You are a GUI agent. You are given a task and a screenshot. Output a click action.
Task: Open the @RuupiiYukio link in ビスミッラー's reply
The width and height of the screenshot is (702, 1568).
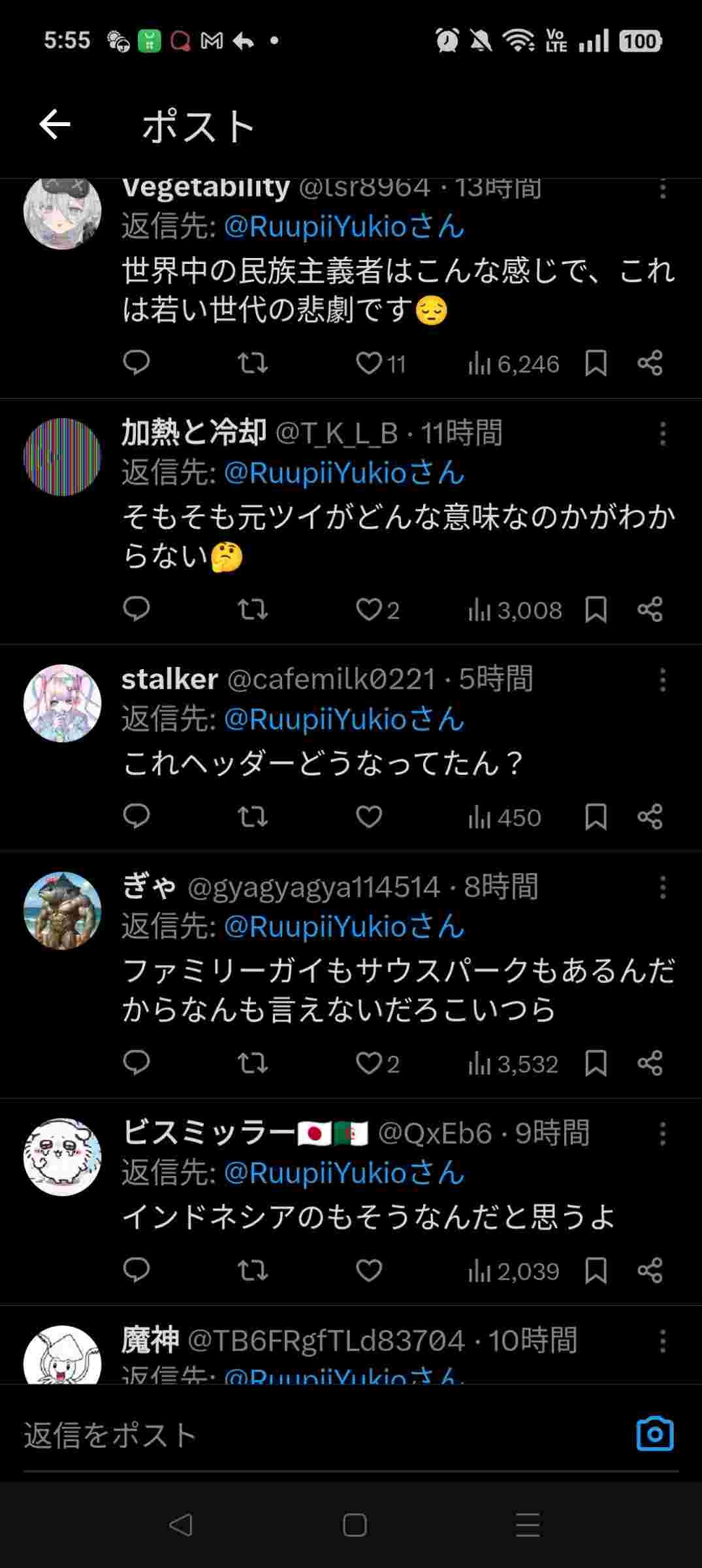pos(344,1173)
